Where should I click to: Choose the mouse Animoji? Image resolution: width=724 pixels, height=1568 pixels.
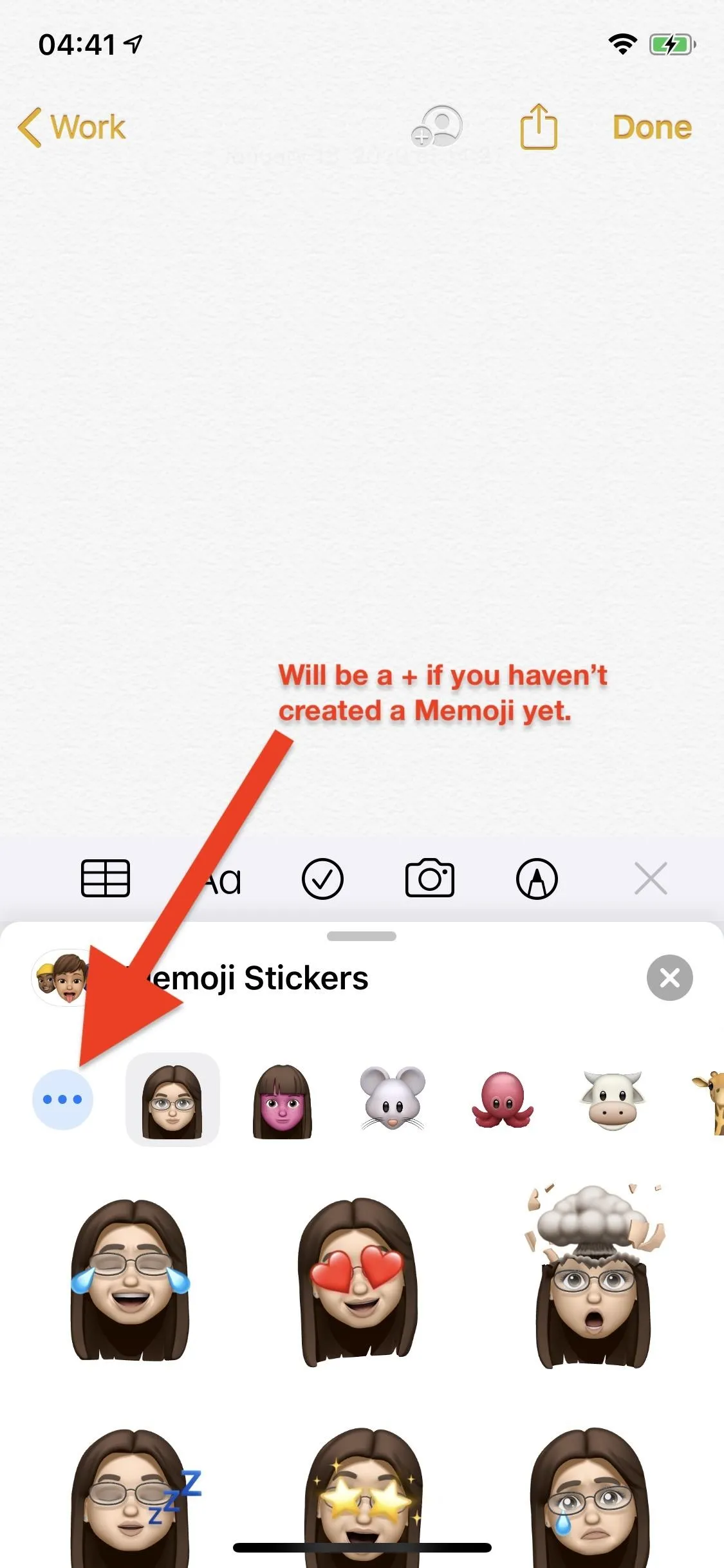pos(393,1098)
